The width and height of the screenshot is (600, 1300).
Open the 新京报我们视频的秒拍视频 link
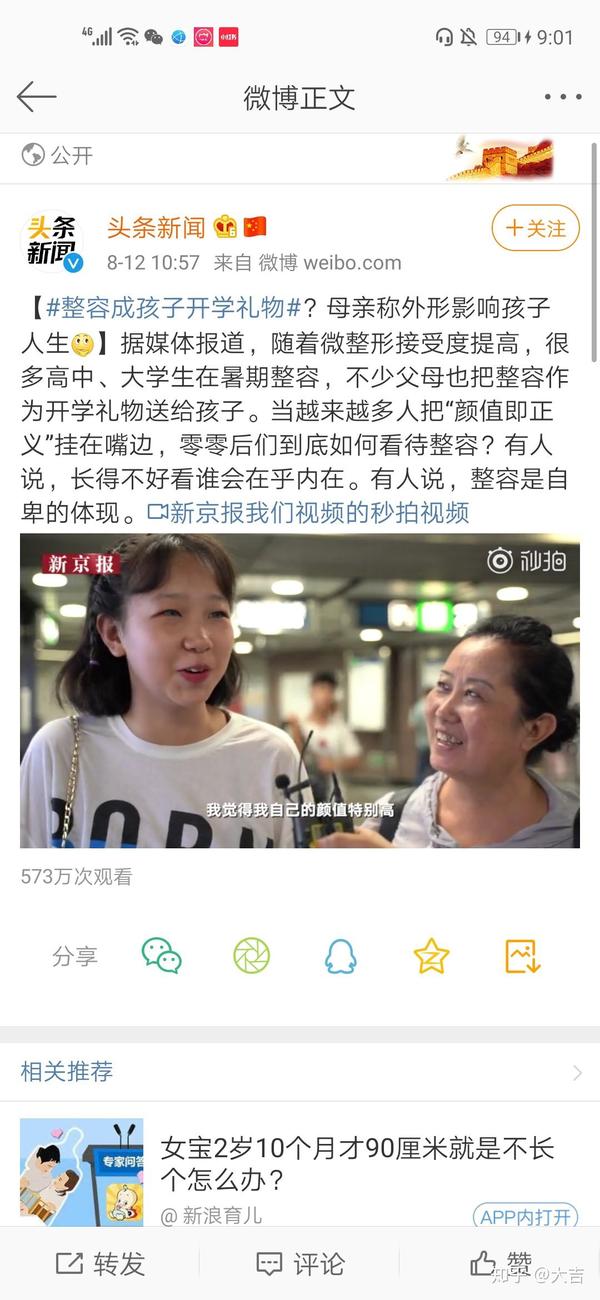pyautogui.click(x=308, y=513)
